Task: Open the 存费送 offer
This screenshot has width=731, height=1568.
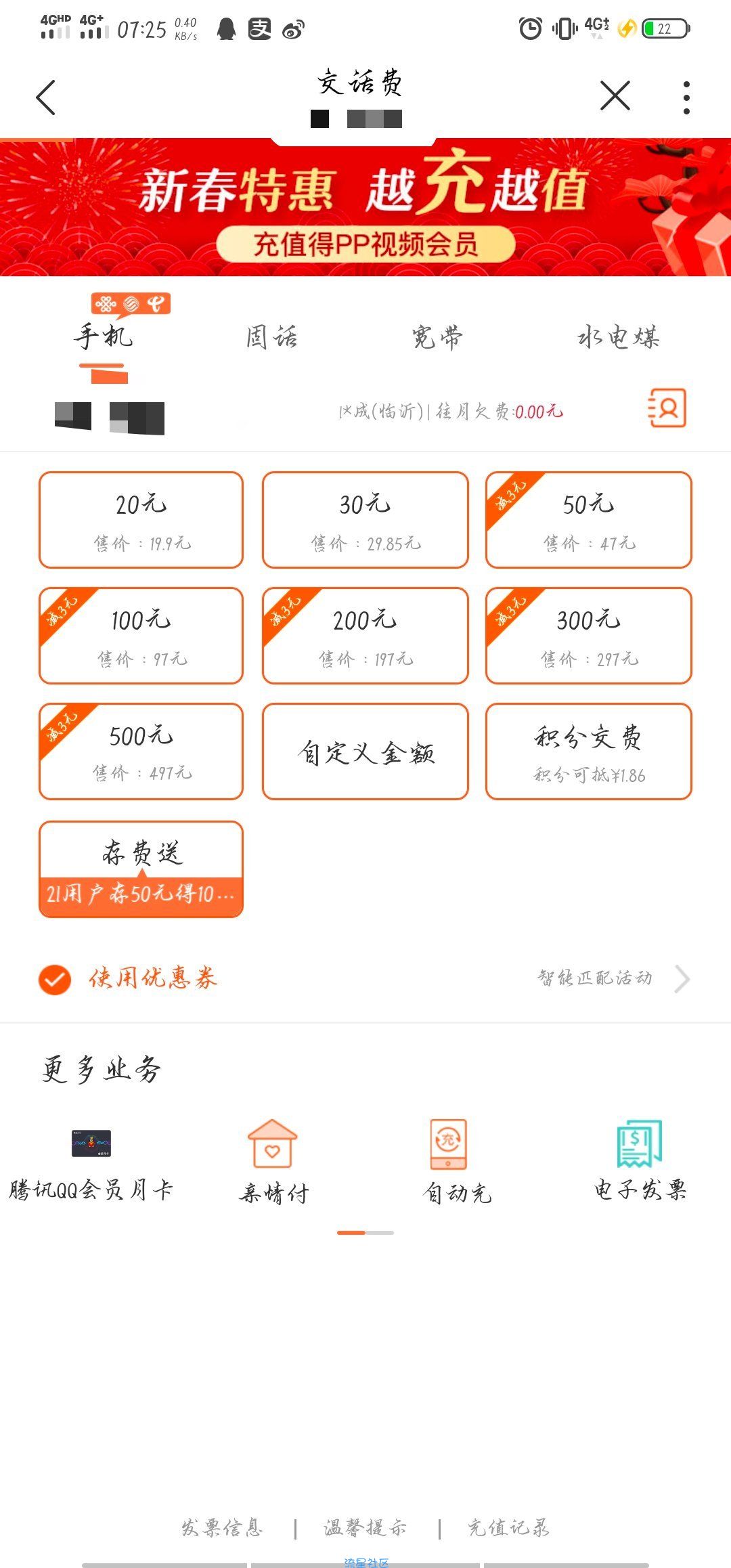Action: pos(141,869)
